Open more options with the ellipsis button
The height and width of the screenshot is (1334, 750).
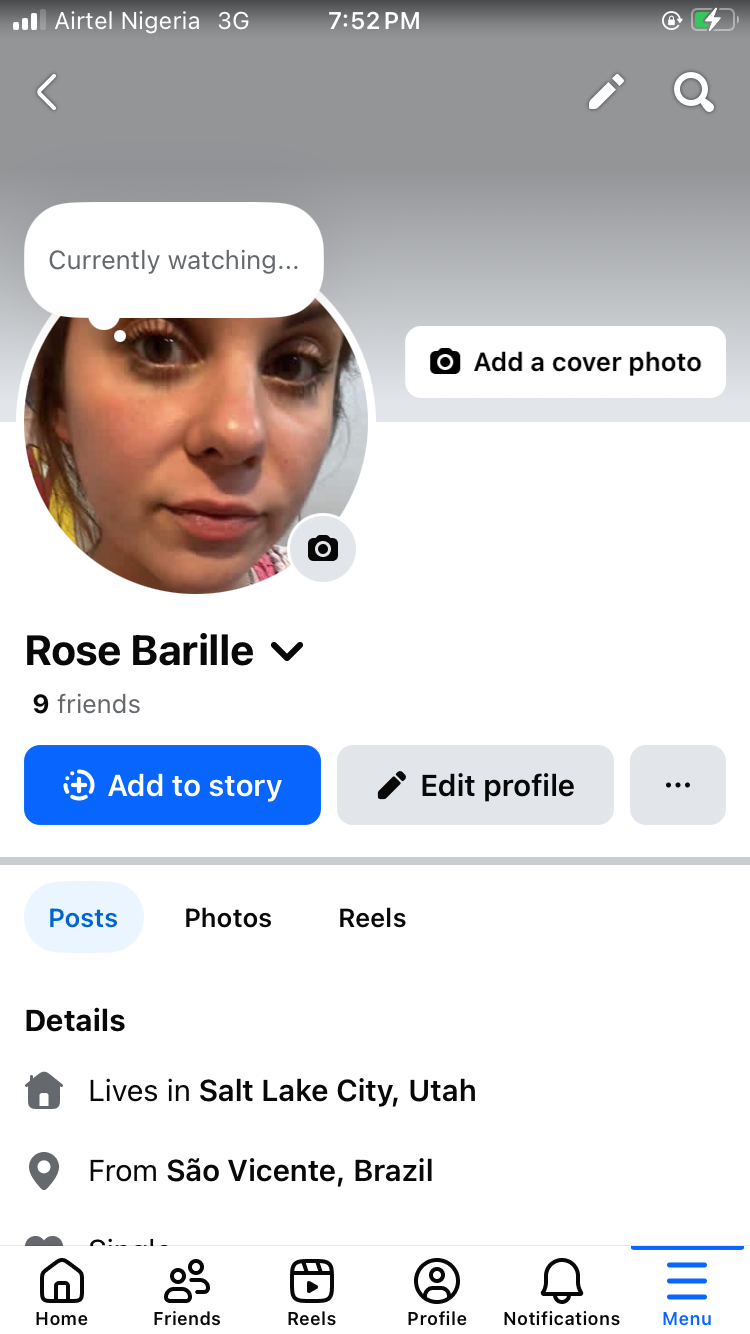click(677, 785)
